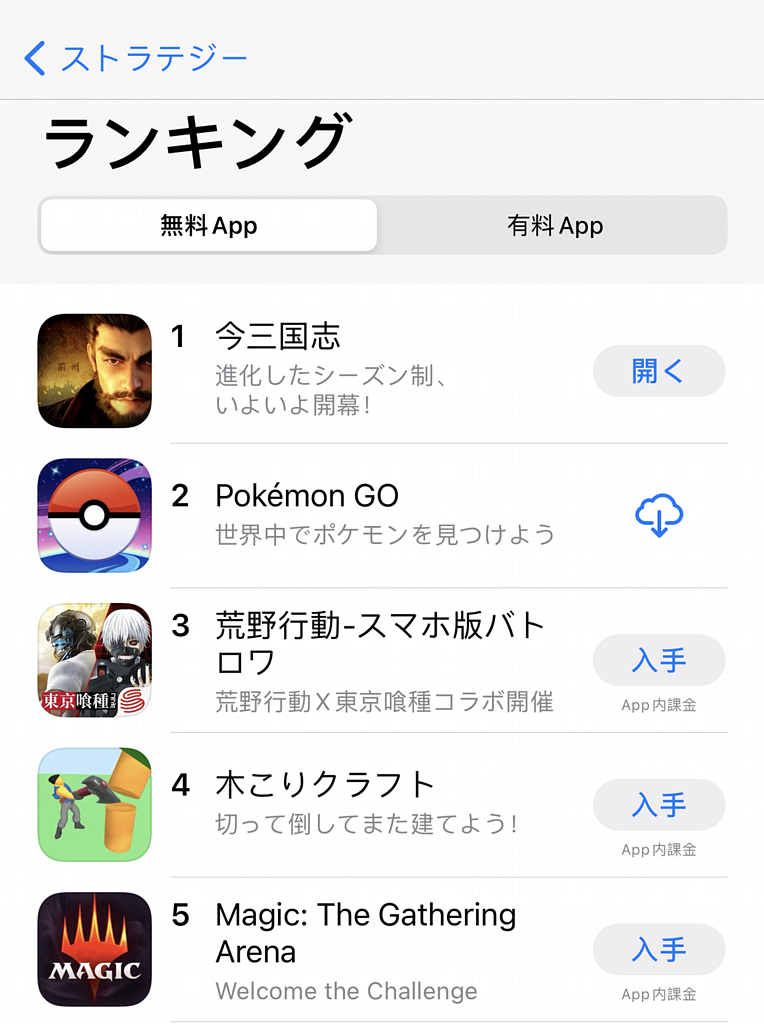Switch to the 有料 App tab
The width and height of the screenshot is (764, 1024).
point(554,226)
